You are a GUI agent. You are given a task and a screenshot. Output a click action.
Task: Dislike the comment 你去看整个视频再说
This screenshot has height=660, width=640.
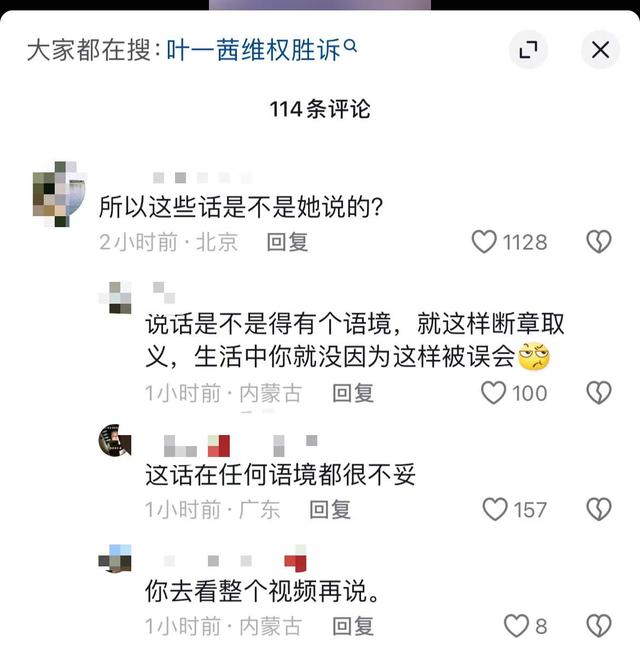598,626
